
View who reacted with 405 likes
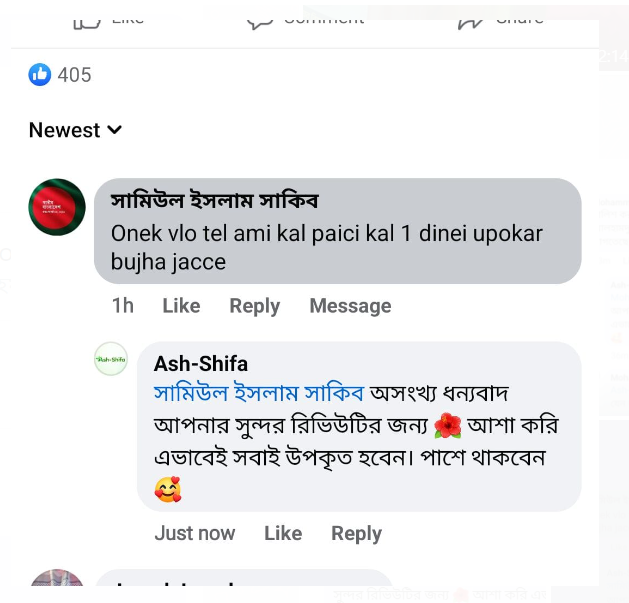[60, 75]
